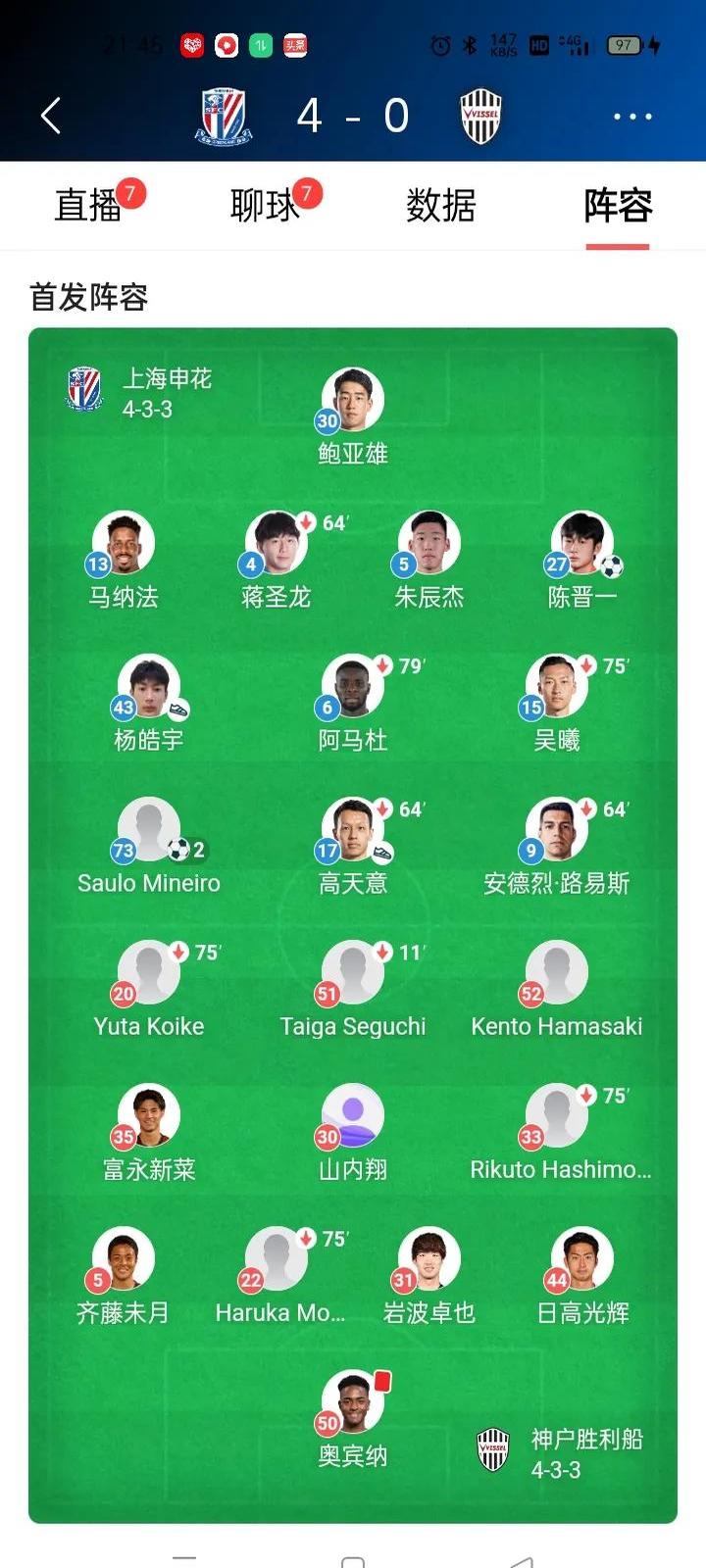
Task: View 阿马杜 player details
Action: [352, 685]
